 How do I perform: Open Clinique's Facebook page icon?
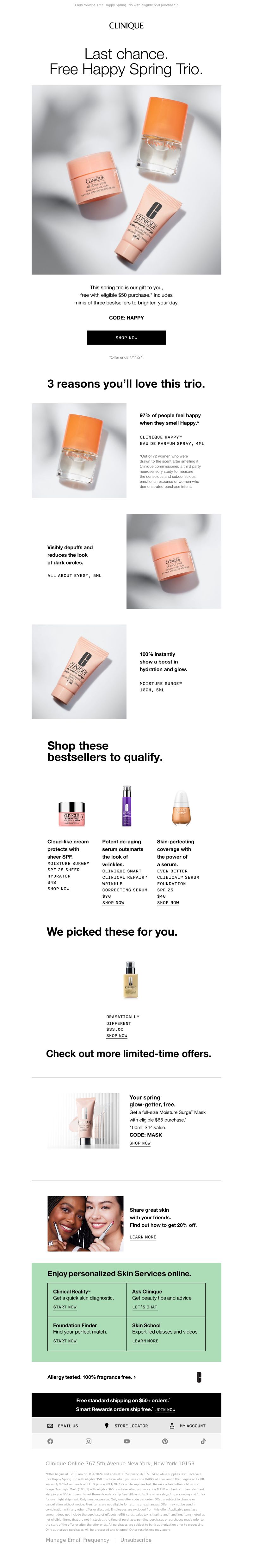pyautogui.click(x=50, y=1441)
